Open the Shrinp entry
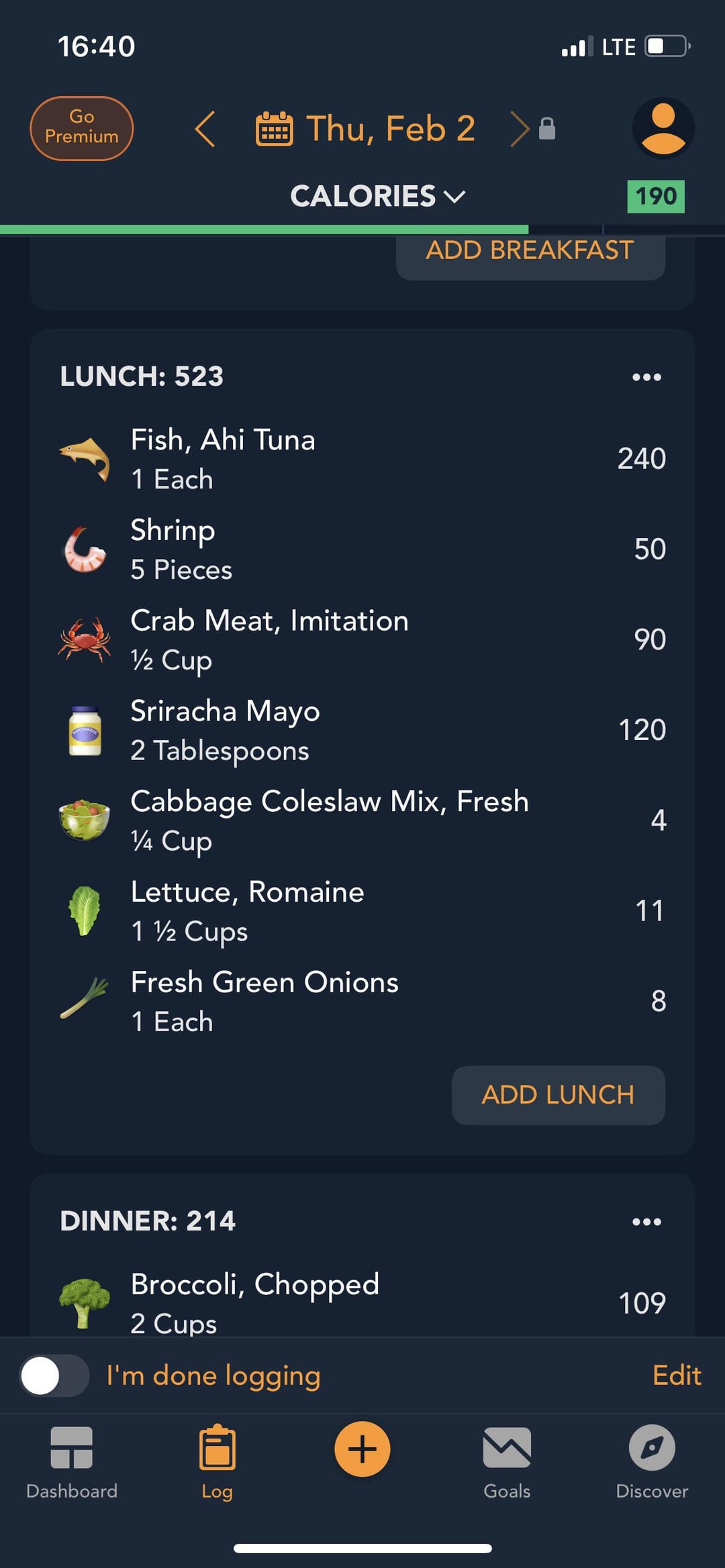 pyautogui.click(x=362, y=550)
